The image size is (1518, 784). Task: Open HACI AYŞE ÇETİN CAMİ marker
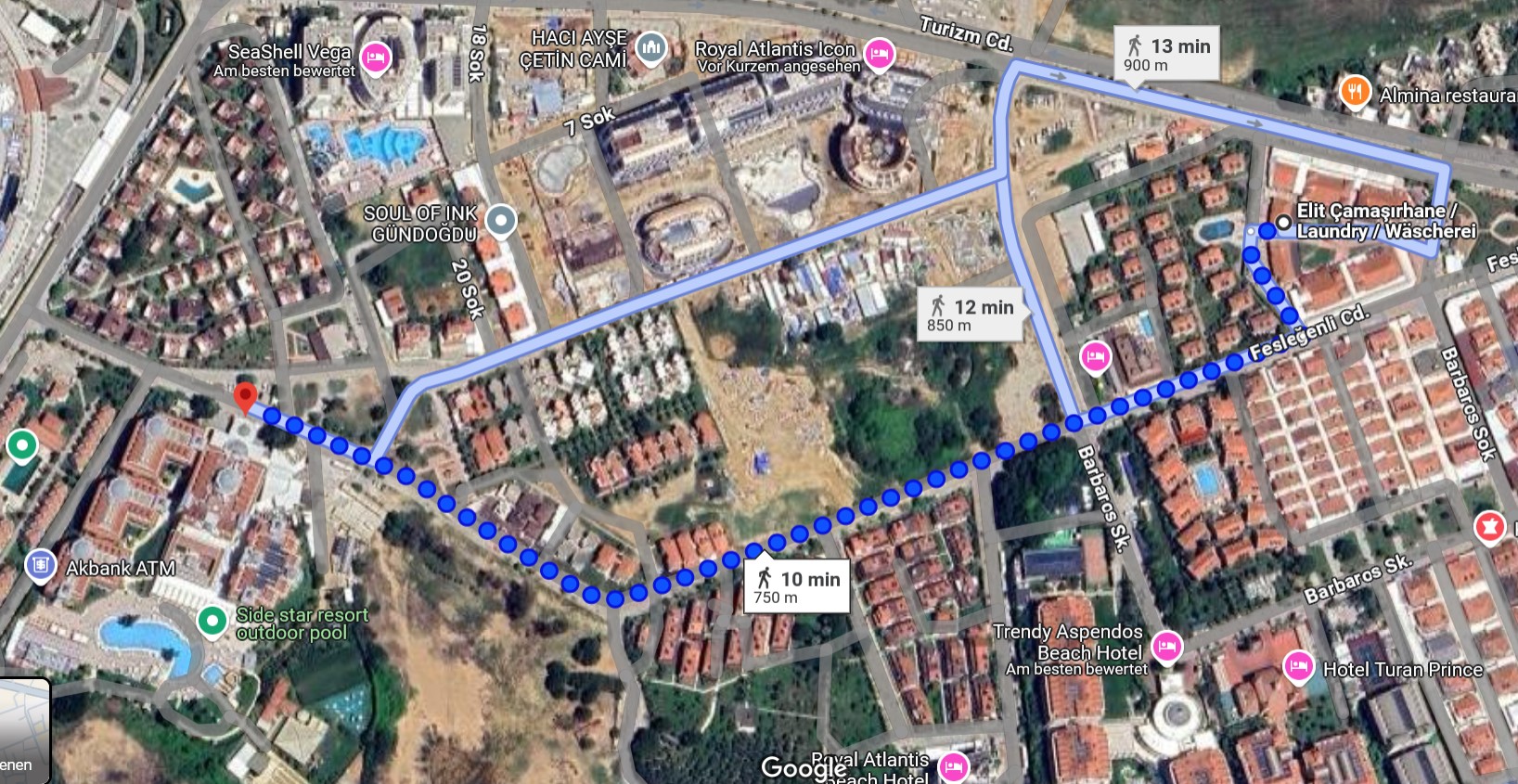point(651,48)
